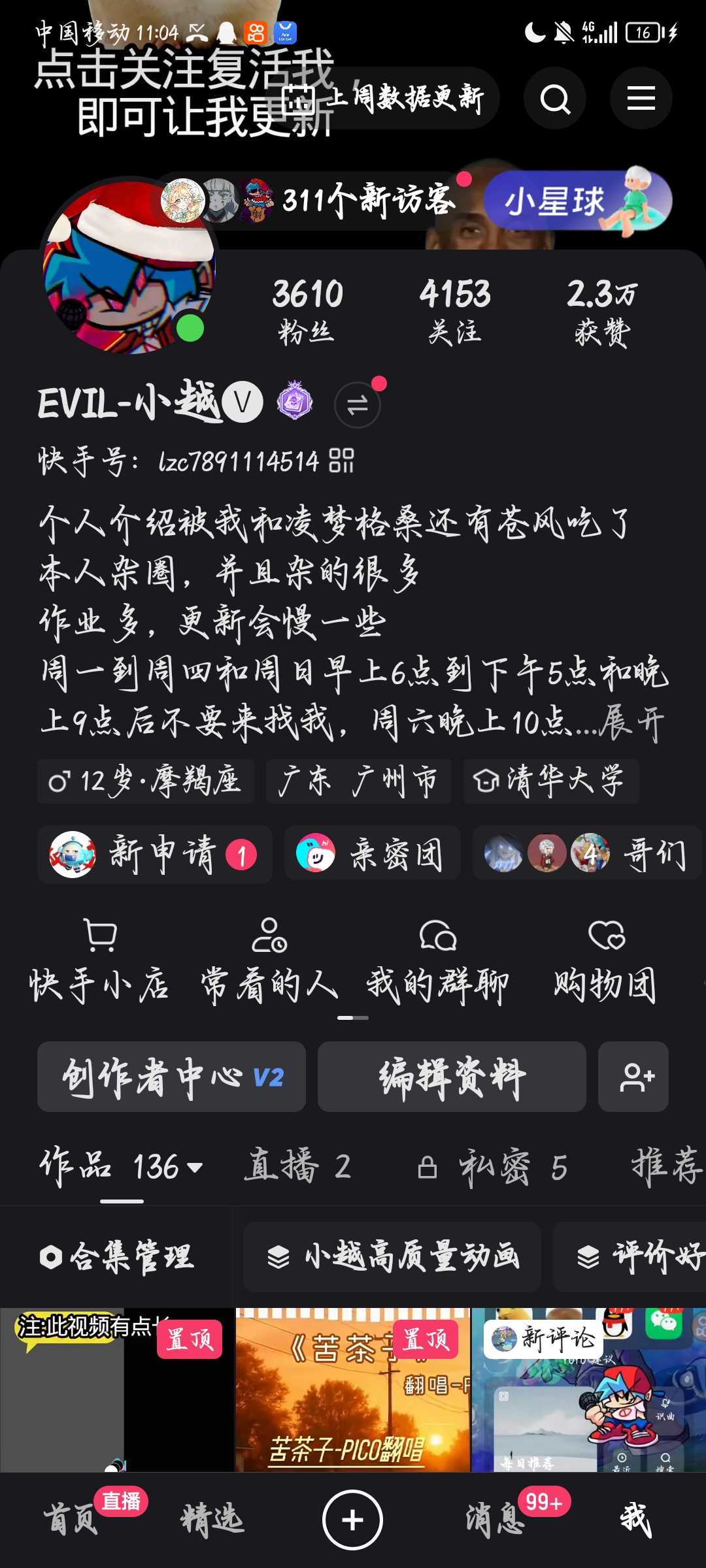Tap the switch account icon beside name
This screenshot has height=1568, width=706.
[x=358, y=404]
